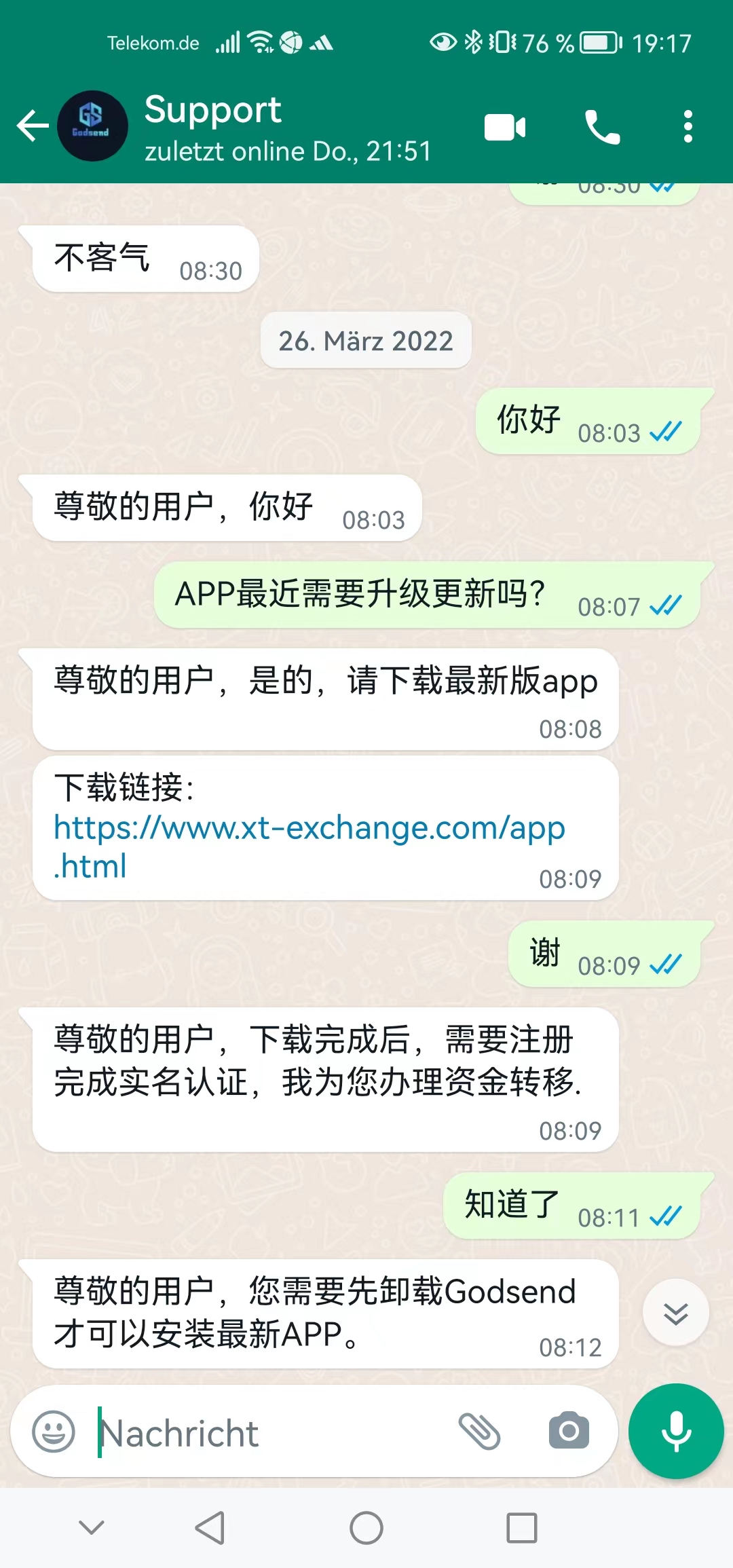The height and width of the screenshot is (1568, 733).
Task: Open the xt-exchange.com app.html link
Action: (309, 829)
